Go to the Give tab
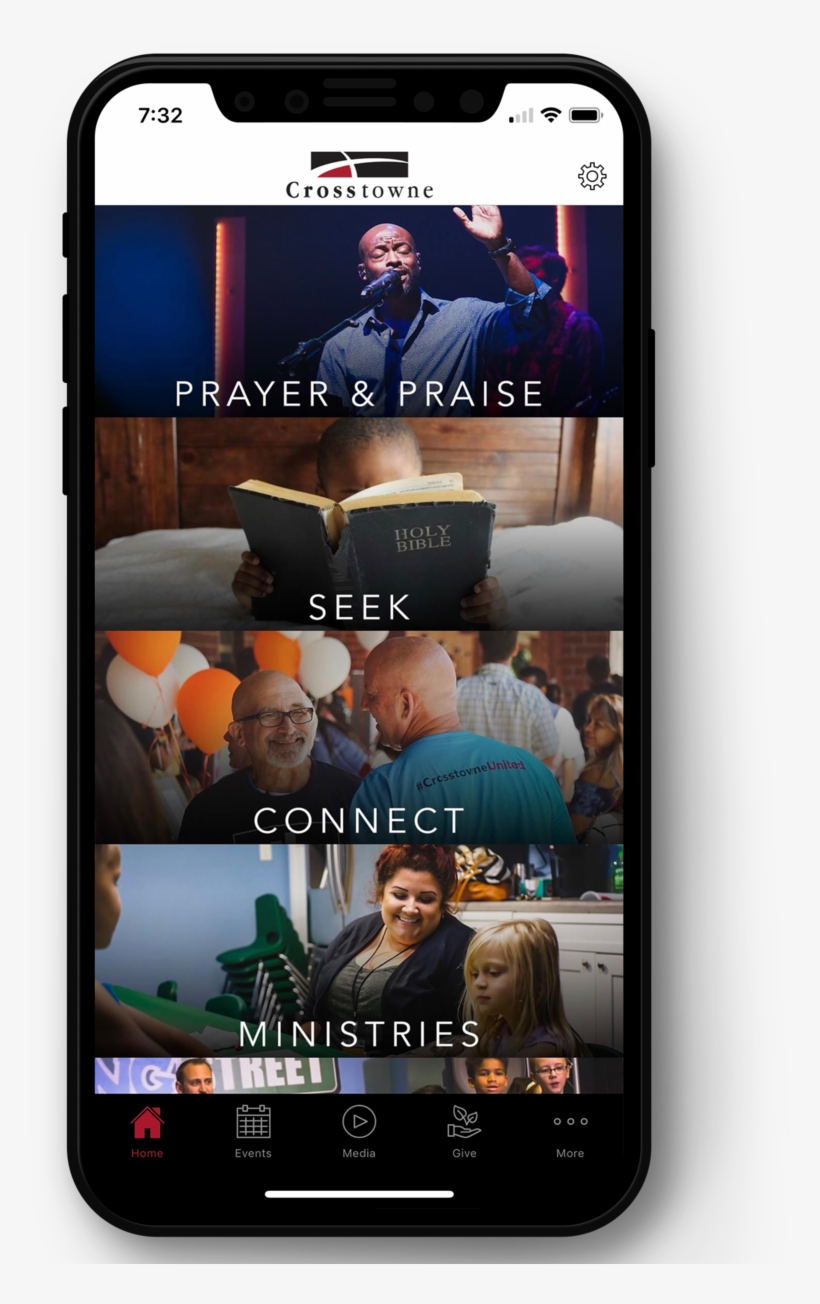This screenshot has height=1304, width=820. click(x=464, y=1132)
